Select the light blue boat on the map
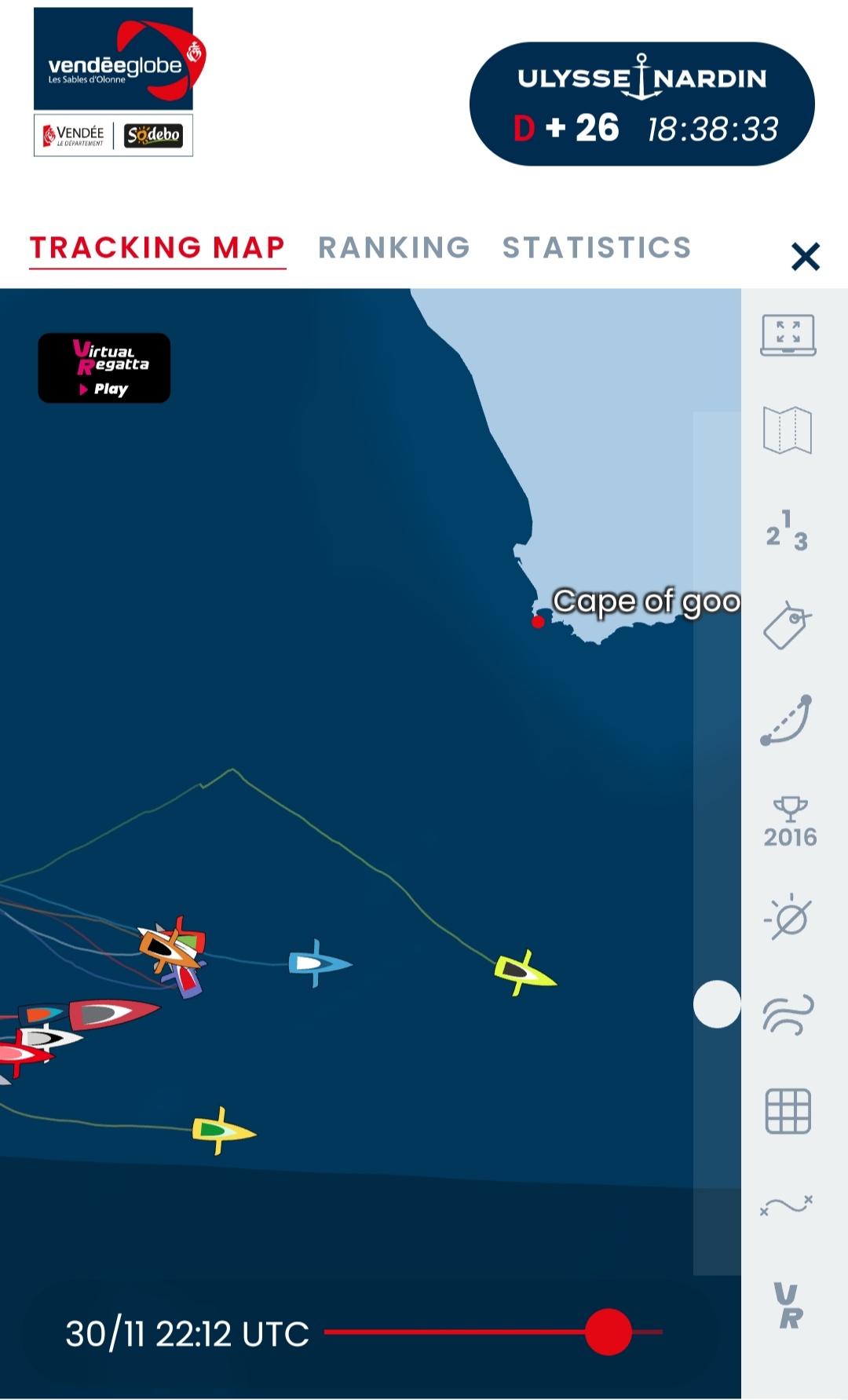Screen dimensions: 848x1400 [319, 963]
